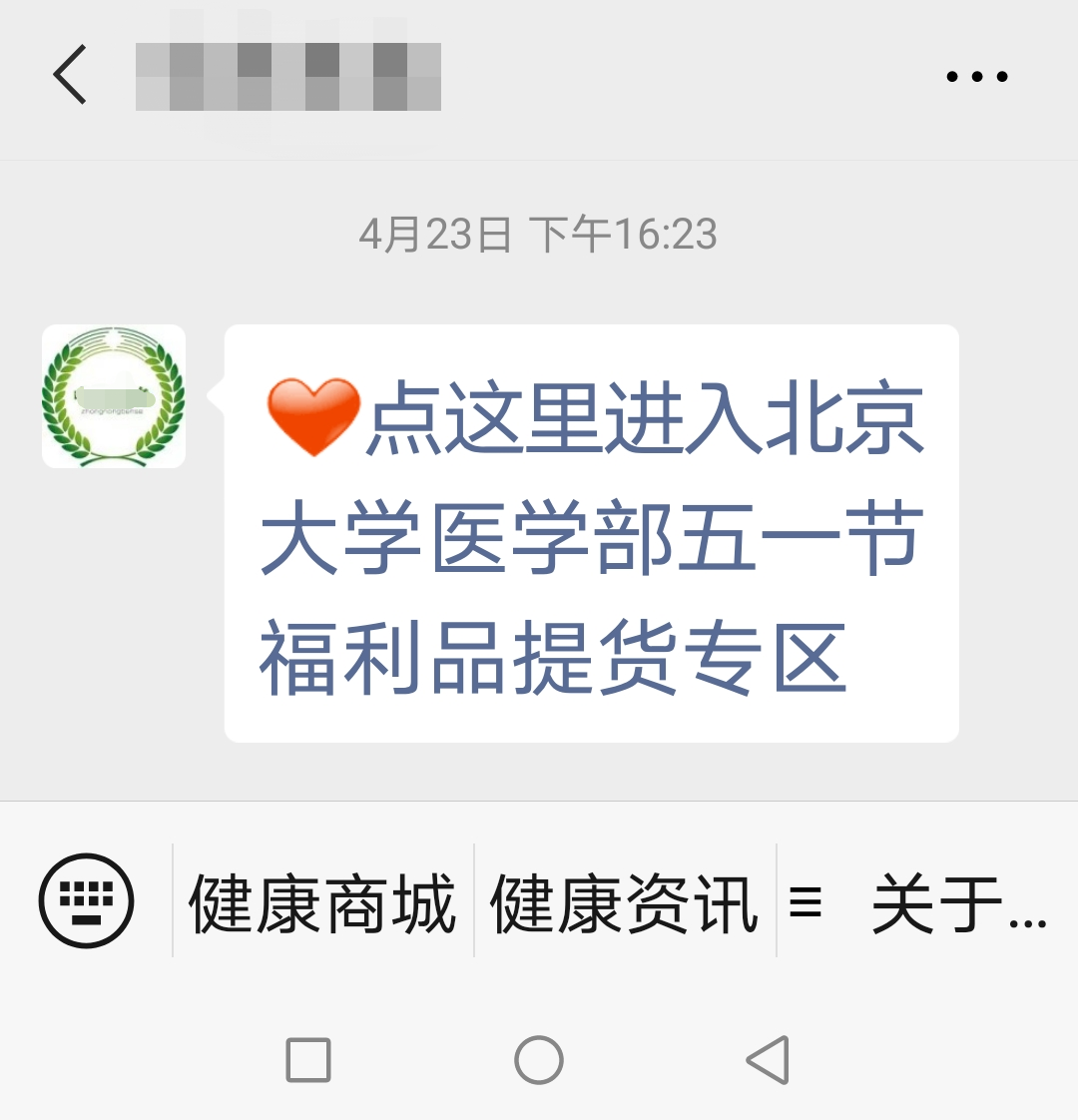Viewport: 1078px width, 1120px height.
Task: Expand the 关于... menu
Action: pos(928,902)
